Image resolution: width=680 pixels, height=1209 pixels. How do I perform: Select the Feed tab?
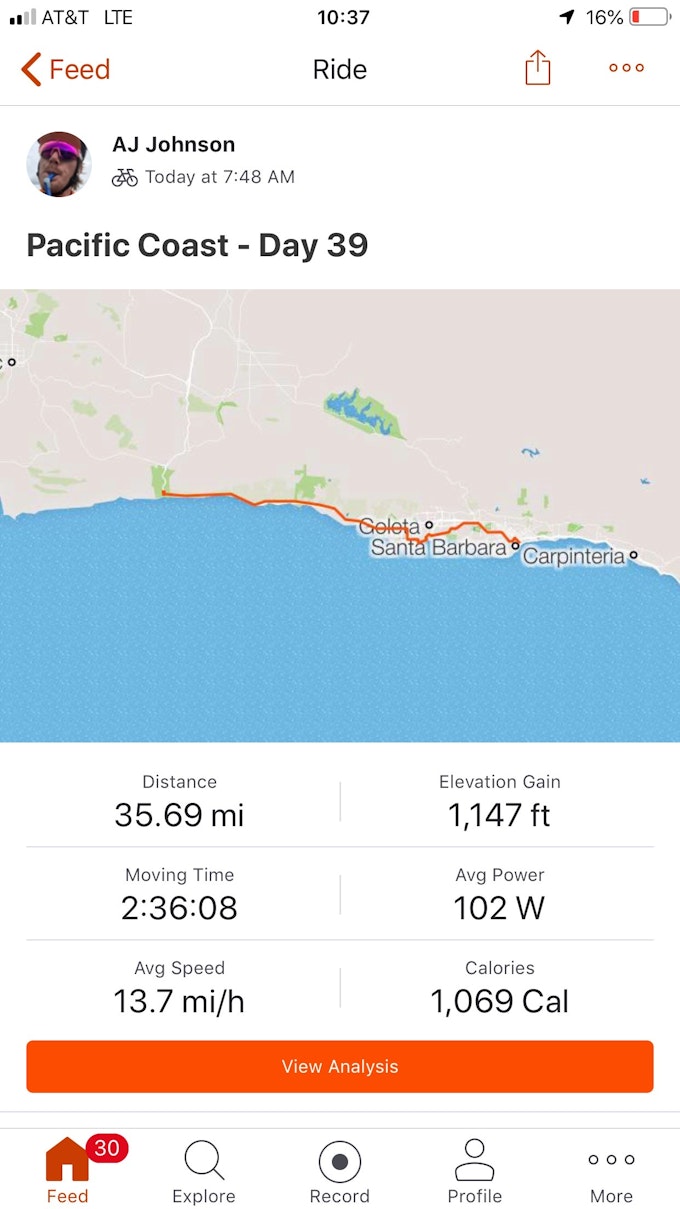[x=68, y=1172]
